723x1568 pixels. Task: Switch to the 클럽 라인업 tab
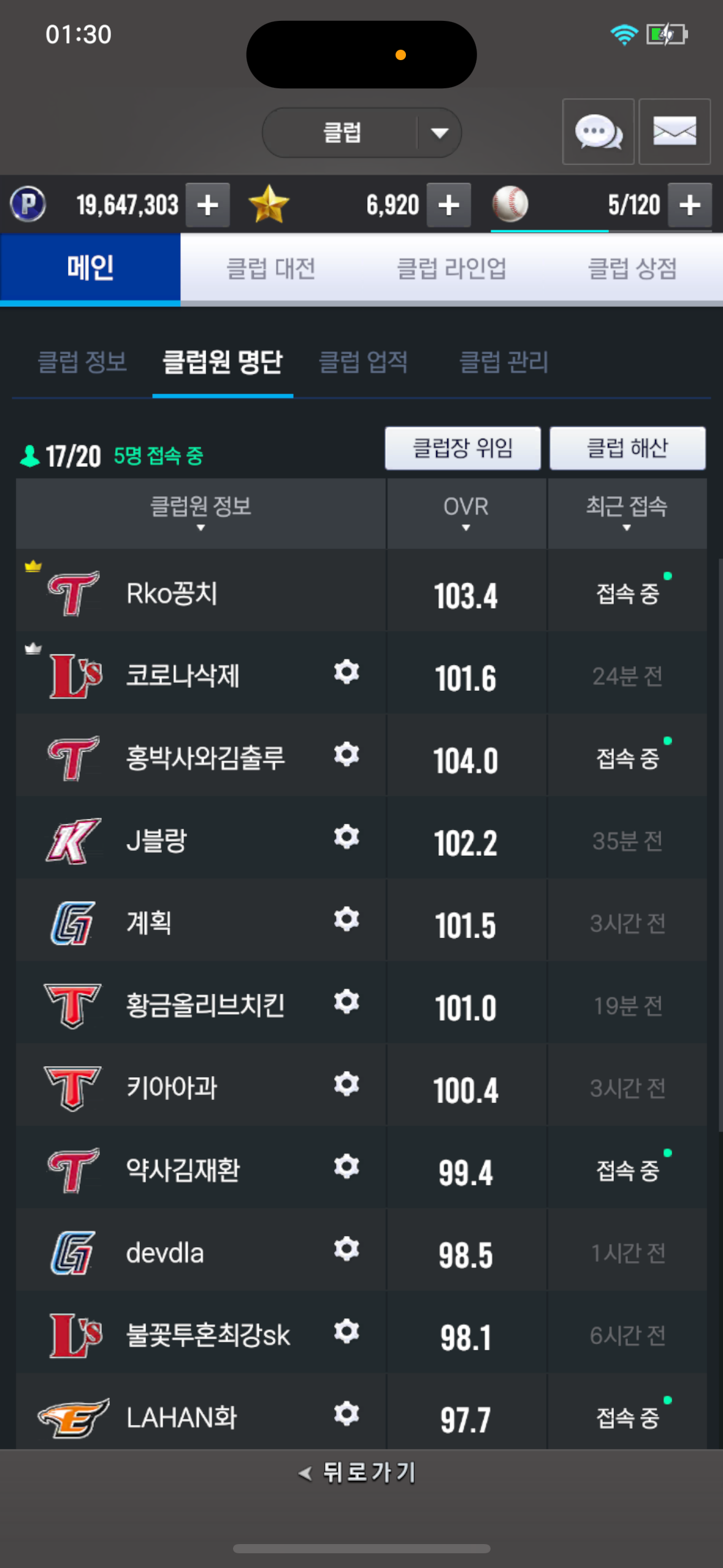click(451, 268)
